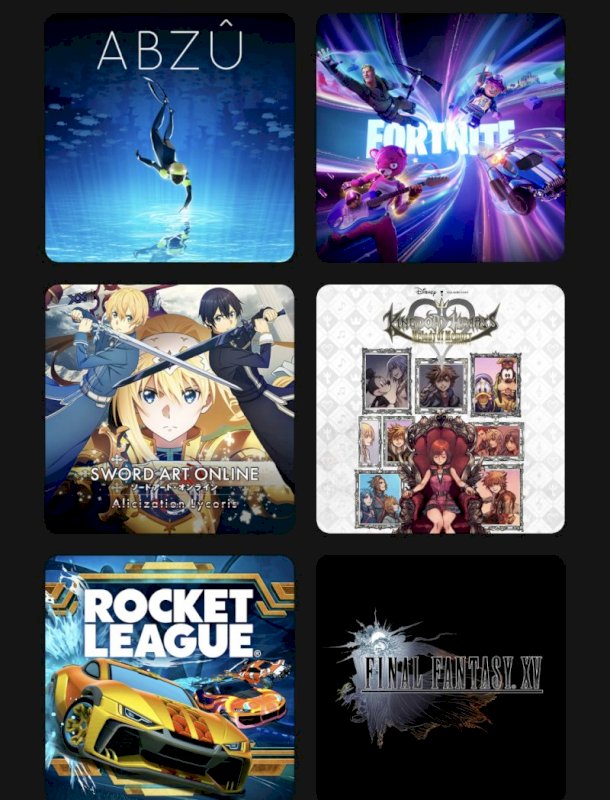610x800 pixels.
Task: Open the ABZÛ game tile
Action: point(170,138)
